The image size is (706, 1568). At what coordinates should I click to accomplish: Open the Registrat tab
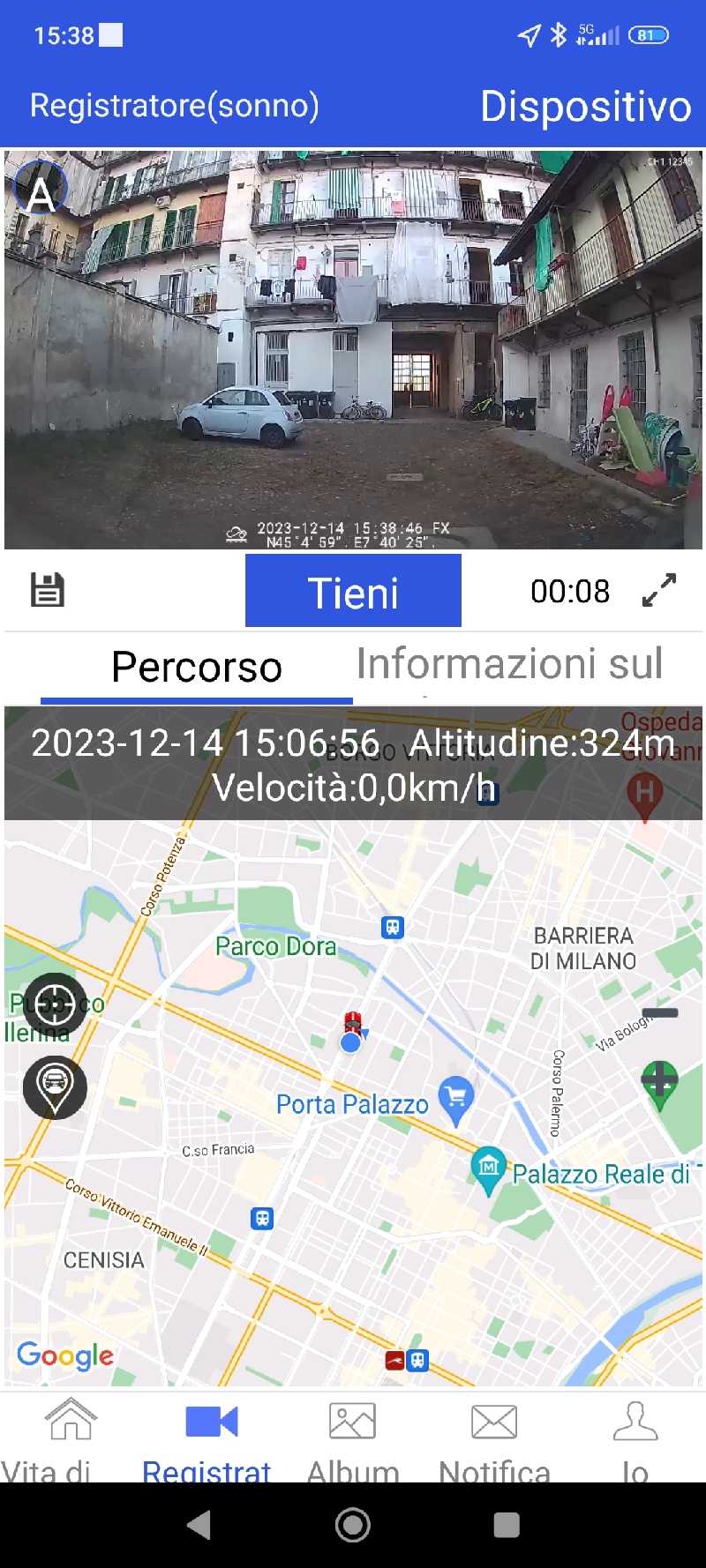coord(212,1437)
